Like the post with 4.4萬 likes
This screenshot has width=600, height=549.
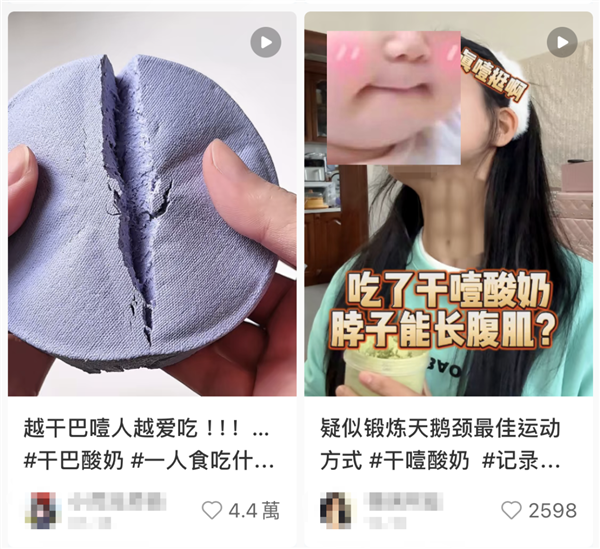click(212, 510)
